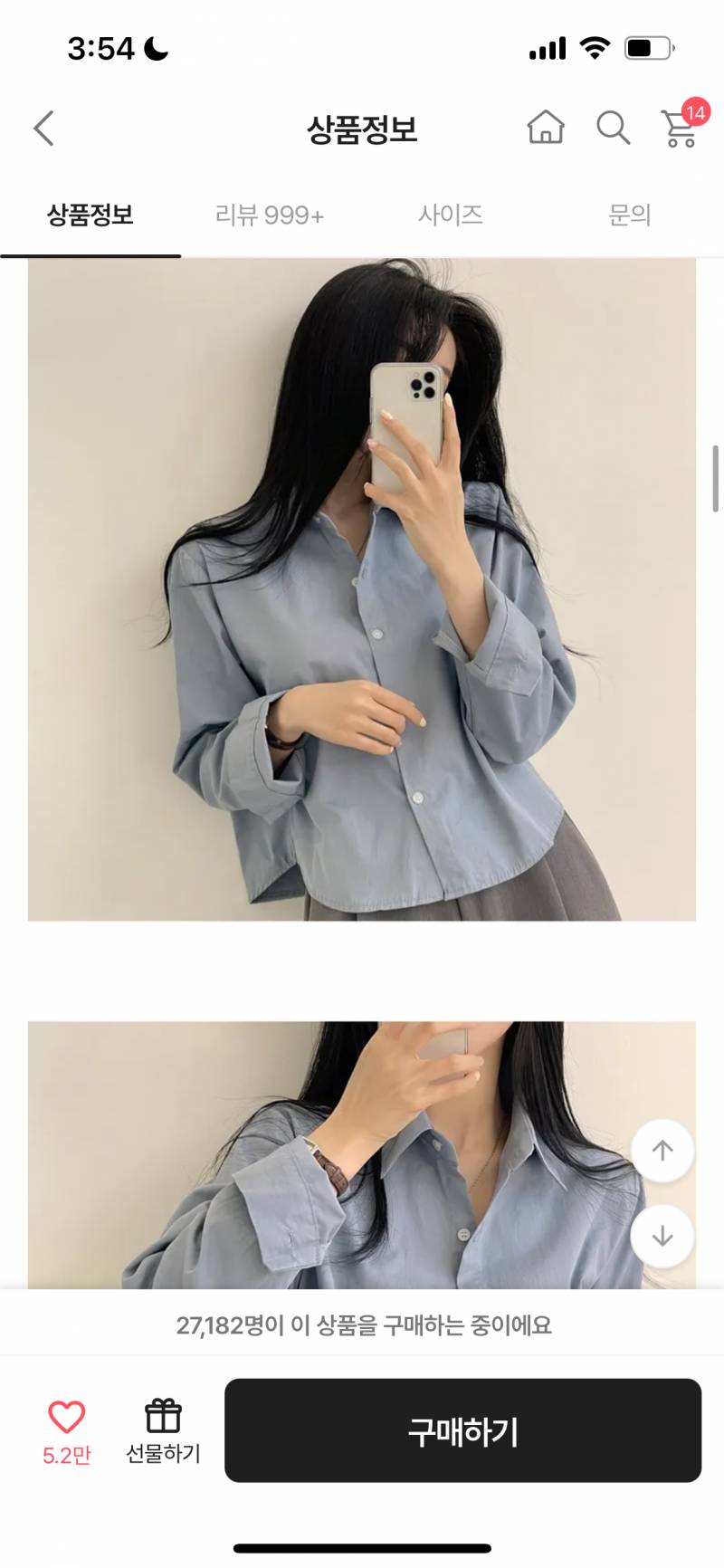
Task: Tap the up arrow to jump to top
Action: (662, 1150)
